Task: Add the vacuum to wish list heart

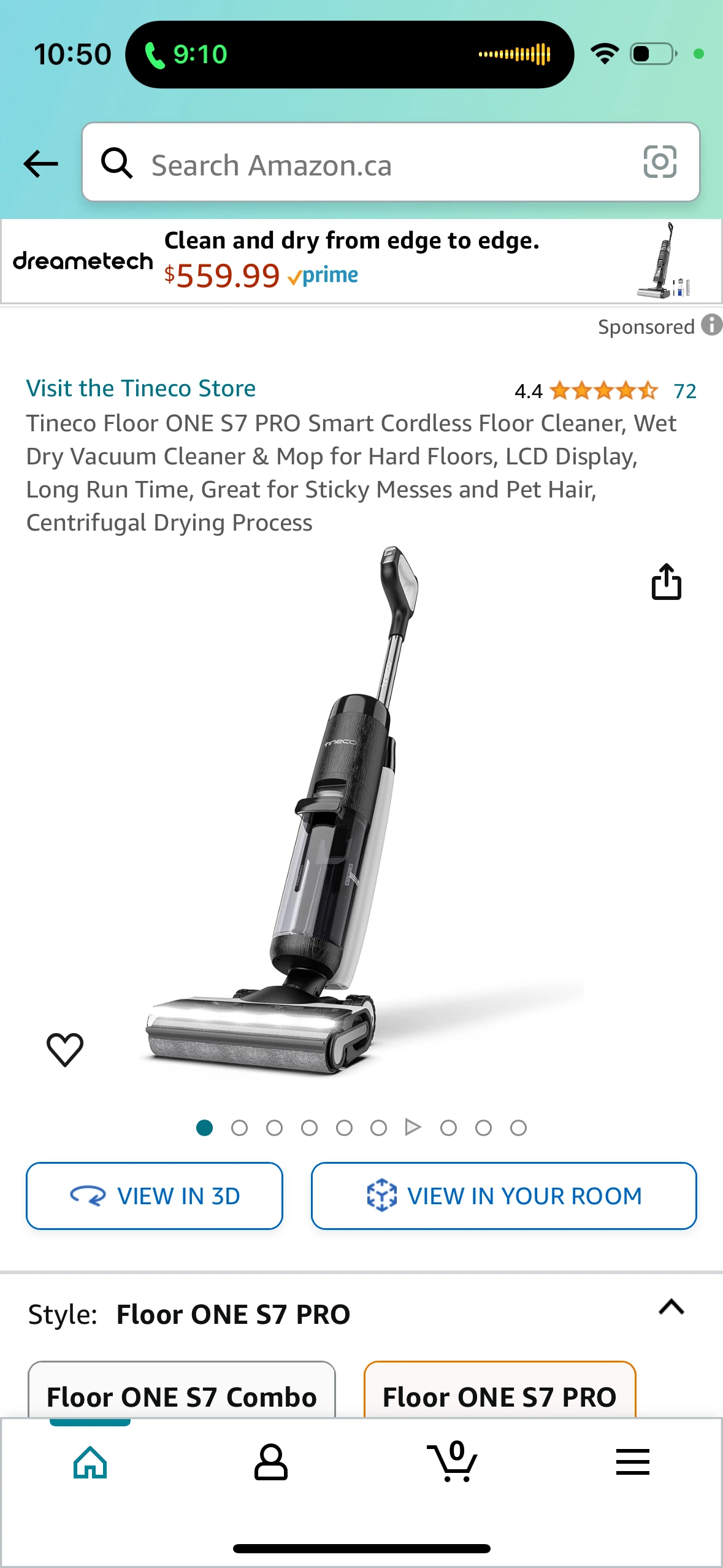Action: [x=65, y=1049]
